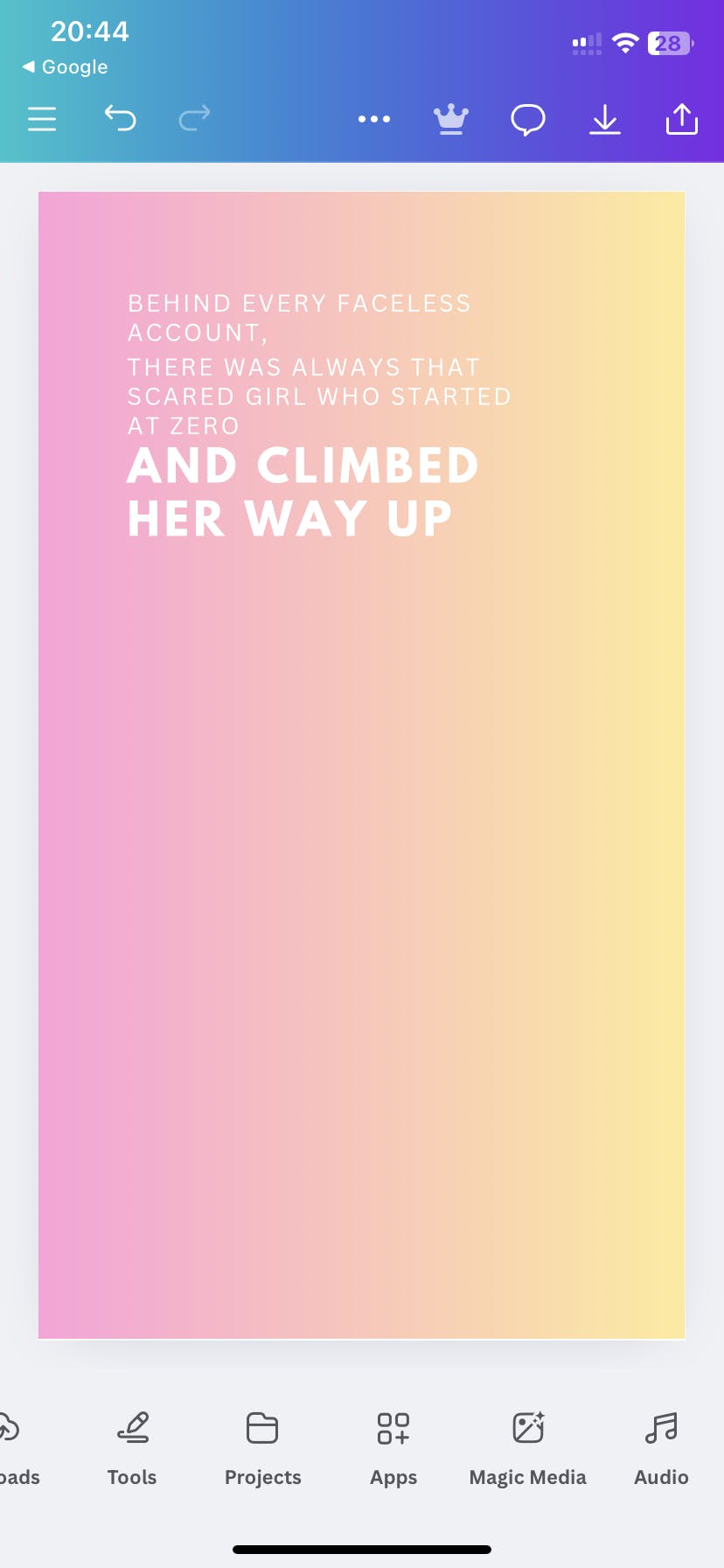
Task: Open the Audio panel
Action: tap(661, 1448)
